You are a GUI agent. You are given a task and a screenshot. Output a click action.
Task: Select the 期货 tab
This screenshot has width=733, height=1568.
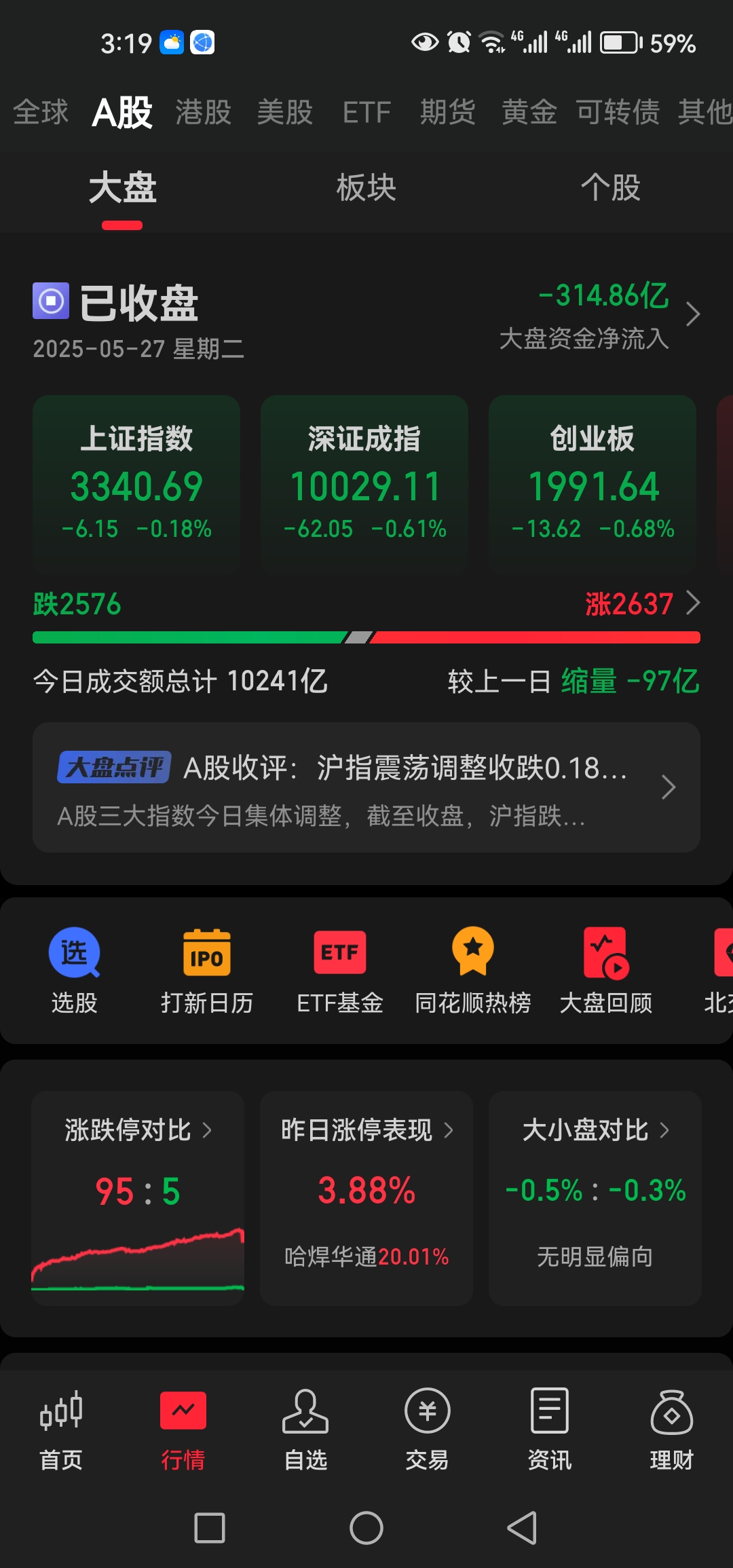(447, 112)
